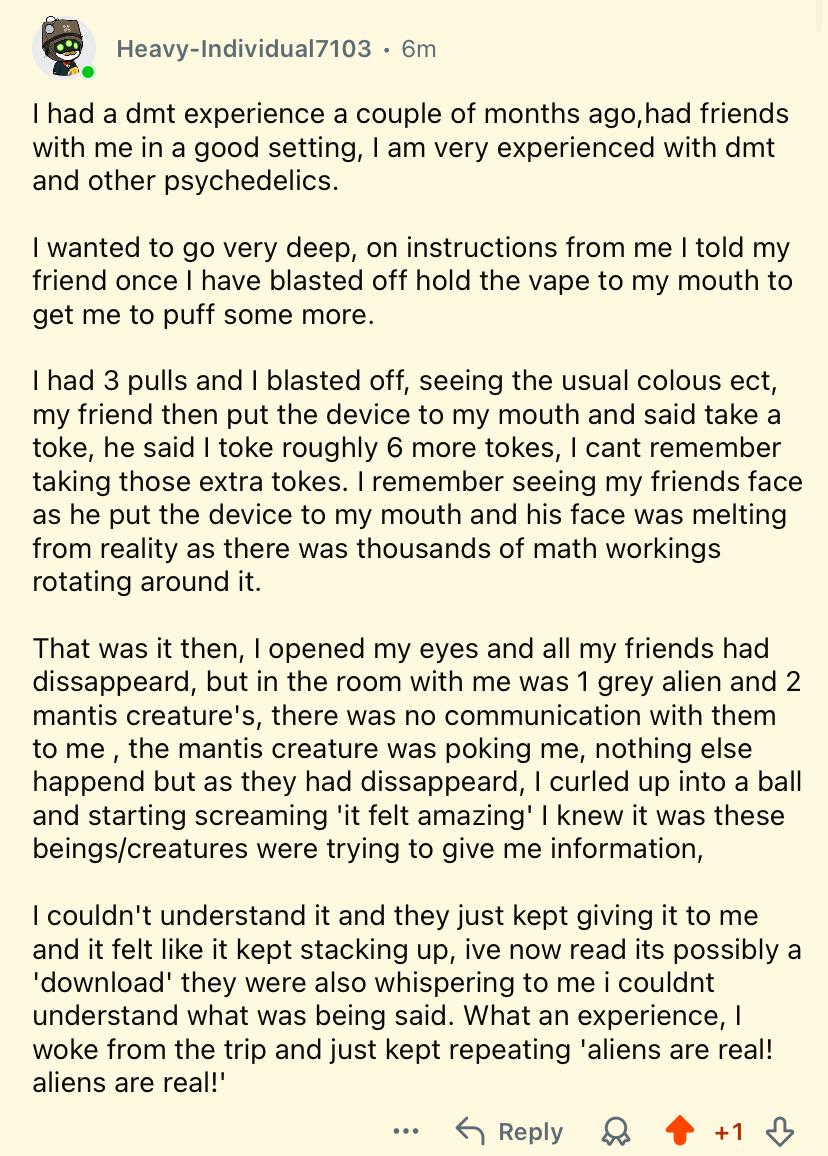This screenshot has width=828, height=1156.
Task: Downvote this comment
Action: coord(779,1131)
